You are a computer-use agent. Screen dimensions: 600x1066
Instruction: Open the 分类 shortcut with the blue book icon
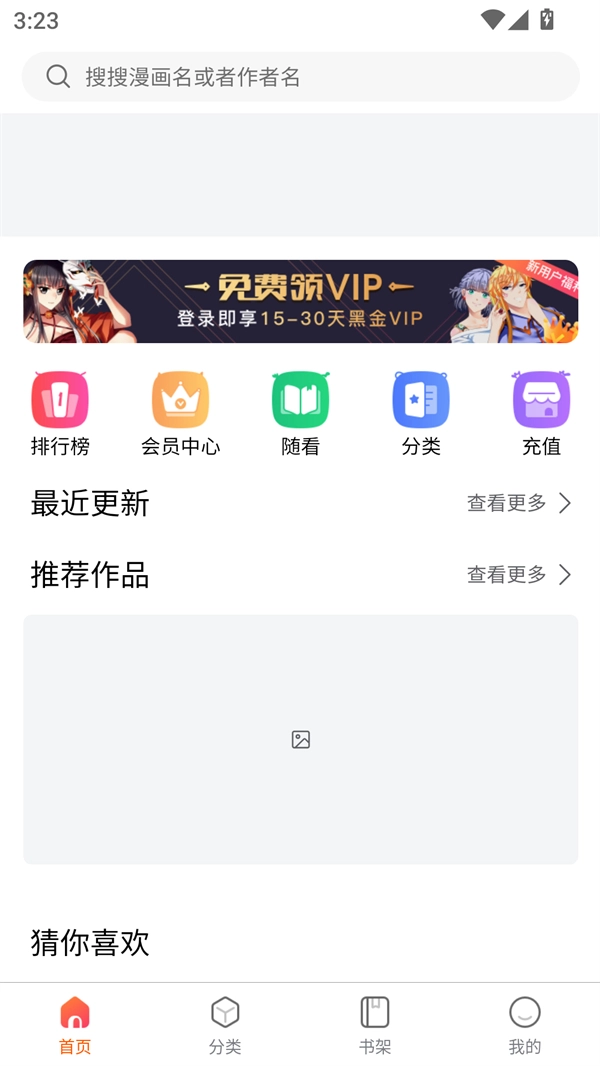coord(421,413)
